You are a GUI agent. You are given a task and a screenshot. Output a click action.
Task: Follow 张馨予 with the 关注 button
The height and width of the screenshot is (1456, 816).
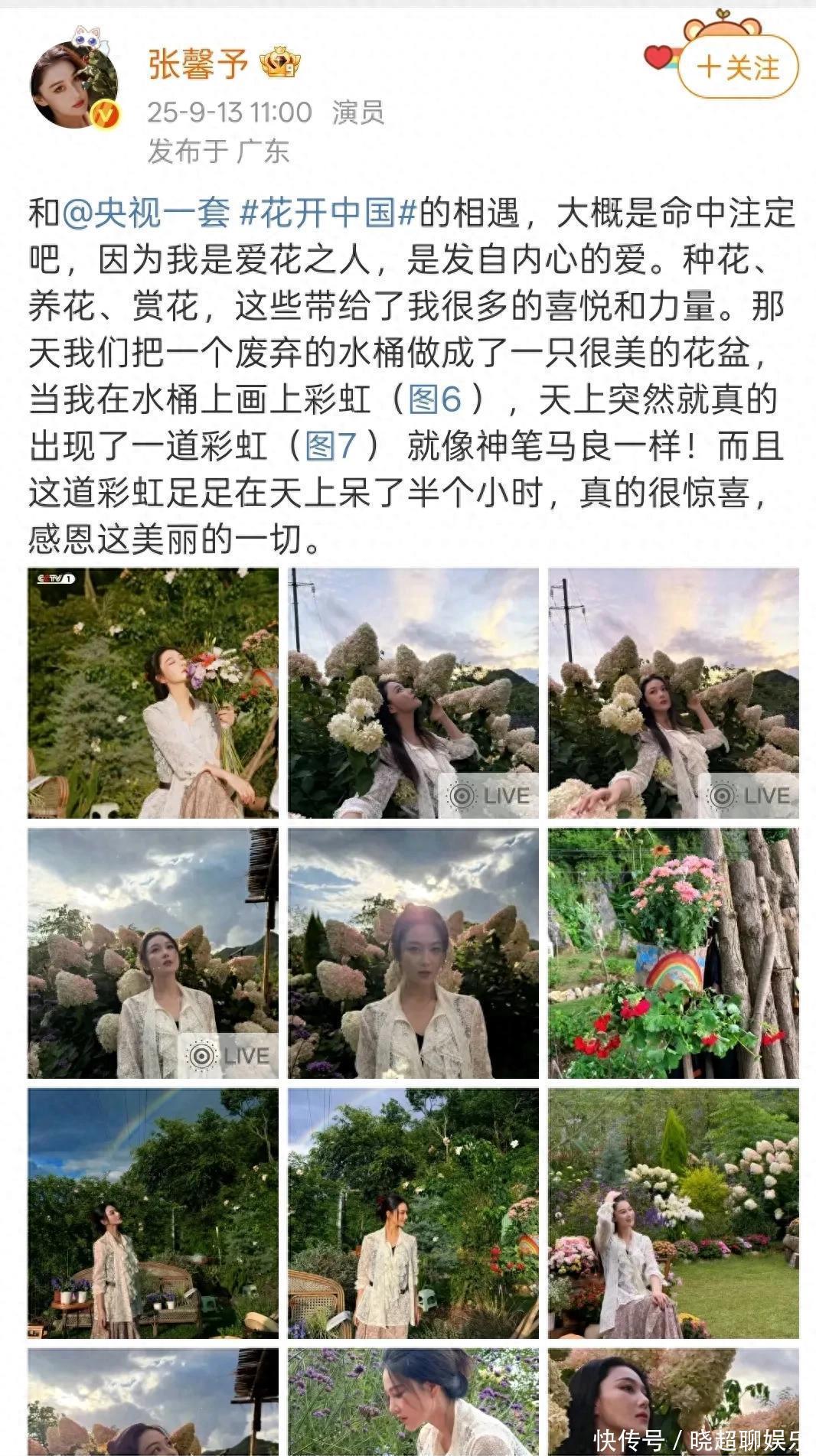pyautogui.click(x=737, y=67)
